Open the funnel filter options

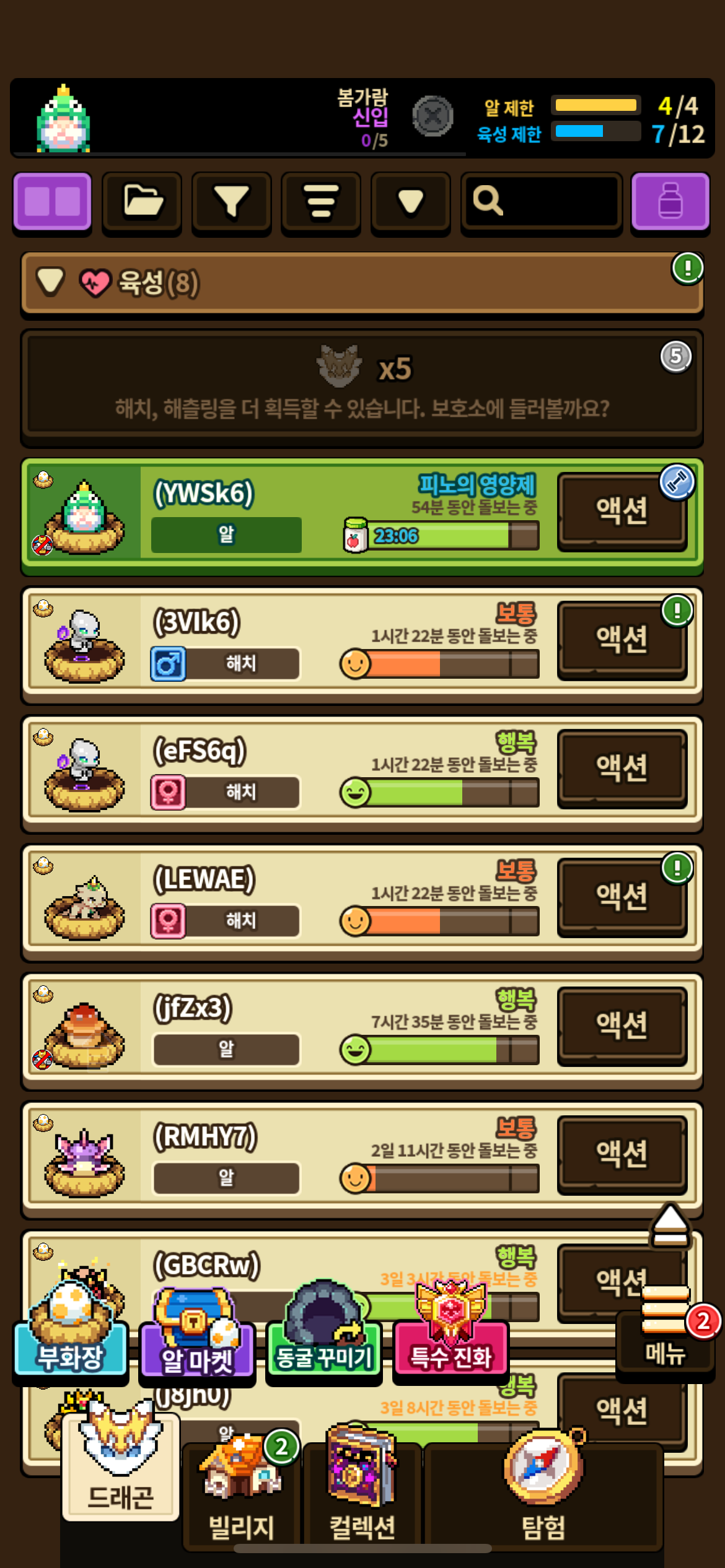[231, 202]
